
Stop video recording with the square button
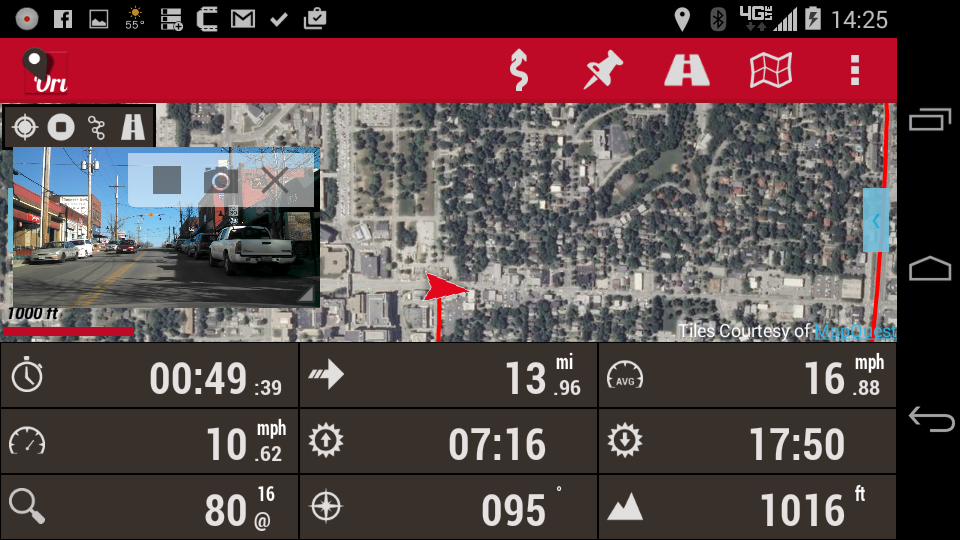pyautogui.click(x=167, y=180)
